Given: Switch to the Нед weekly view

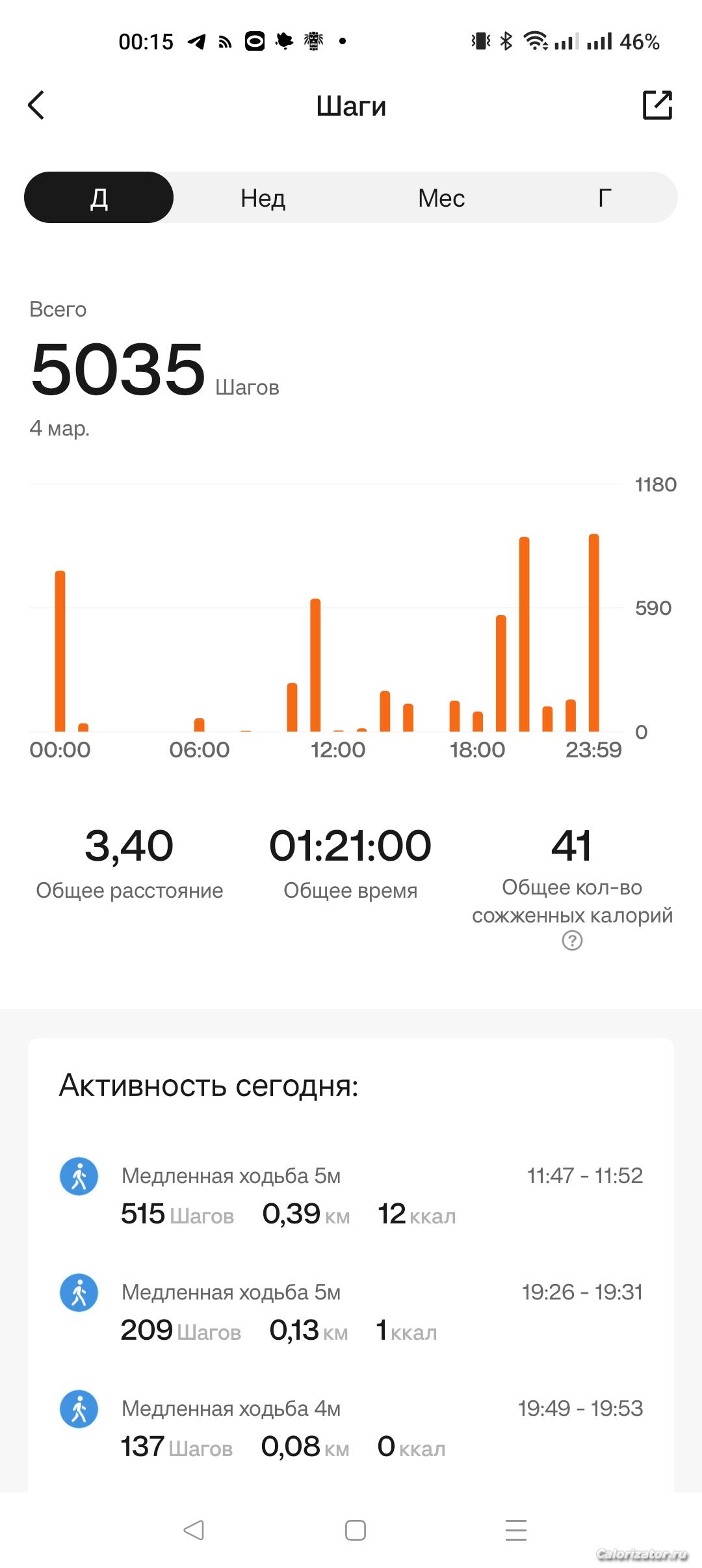Looking at the screenshot, I should [263, 198].
